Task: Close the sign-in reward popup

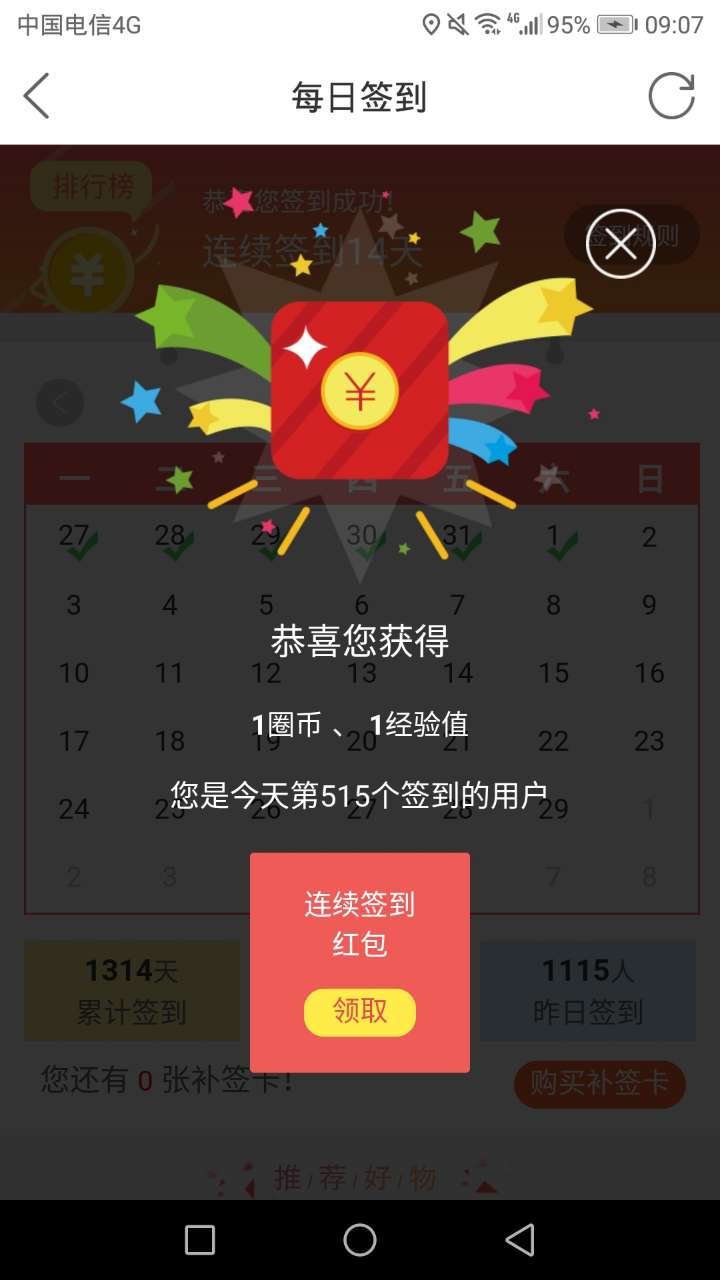Action: point(620,244)
